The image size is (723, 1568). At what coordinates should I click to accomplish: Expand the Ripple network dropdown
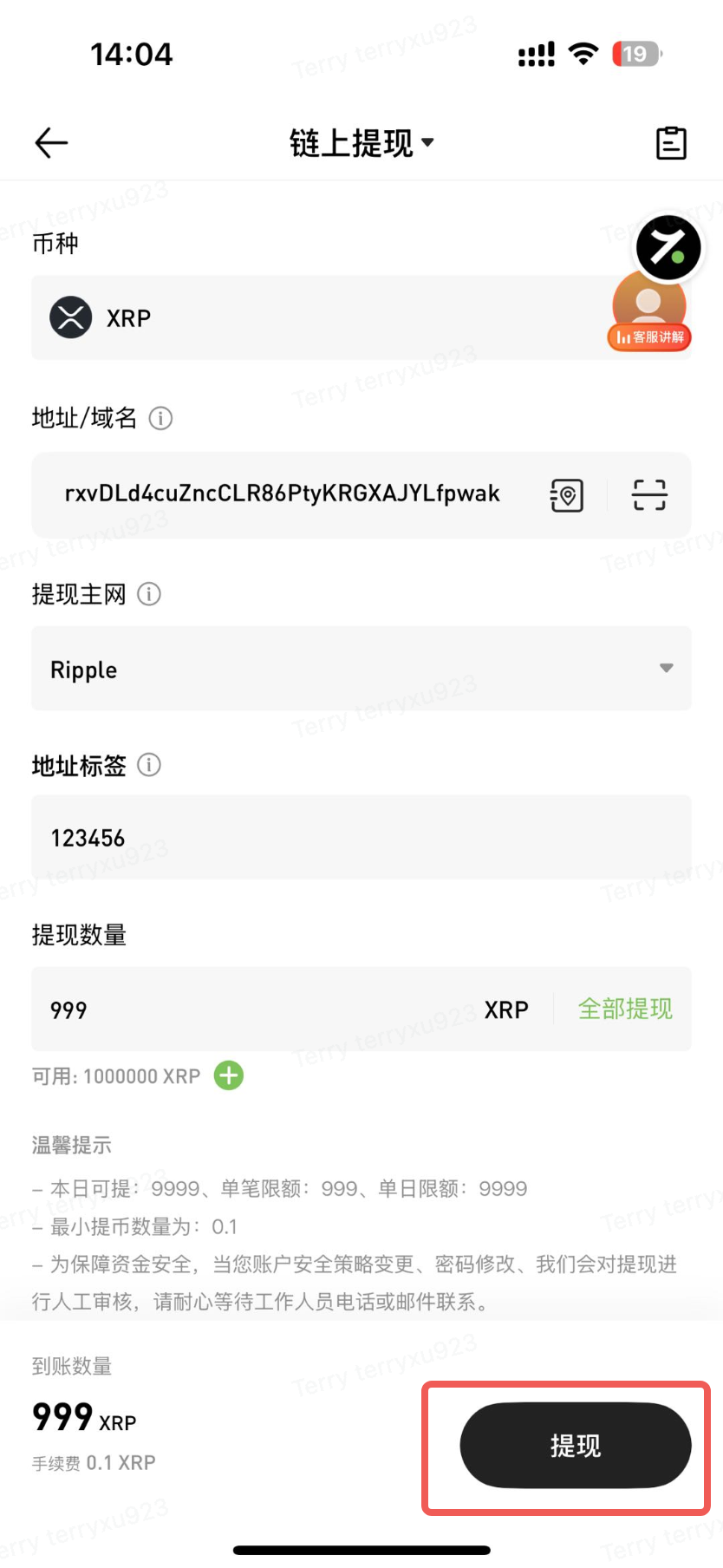pyautogui.click(x=361, y=669)
